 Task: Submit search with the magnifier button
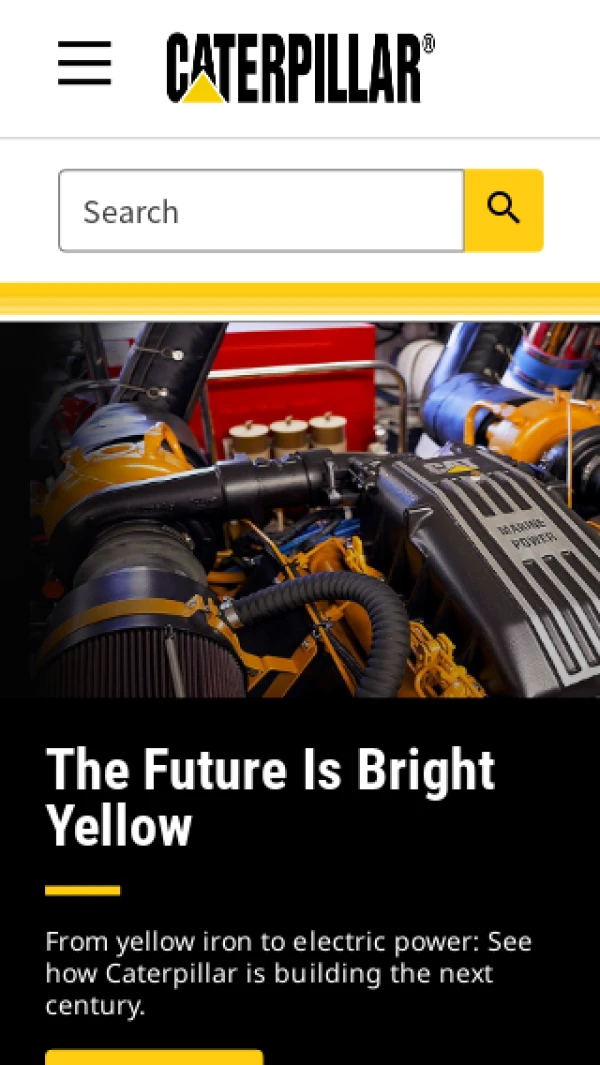(504, 210)
